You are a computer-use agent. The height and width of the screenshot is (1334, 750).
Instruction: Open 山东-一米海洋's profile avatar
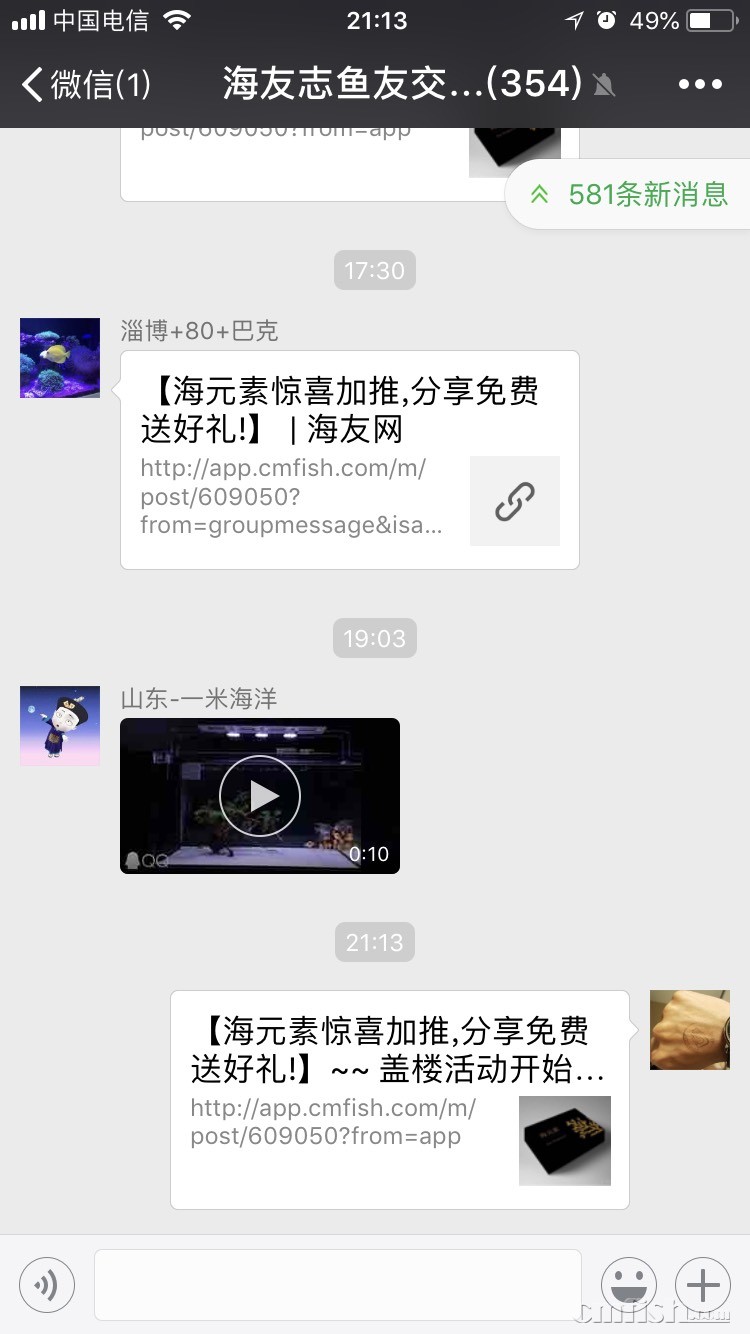click(x=60, y=726)
